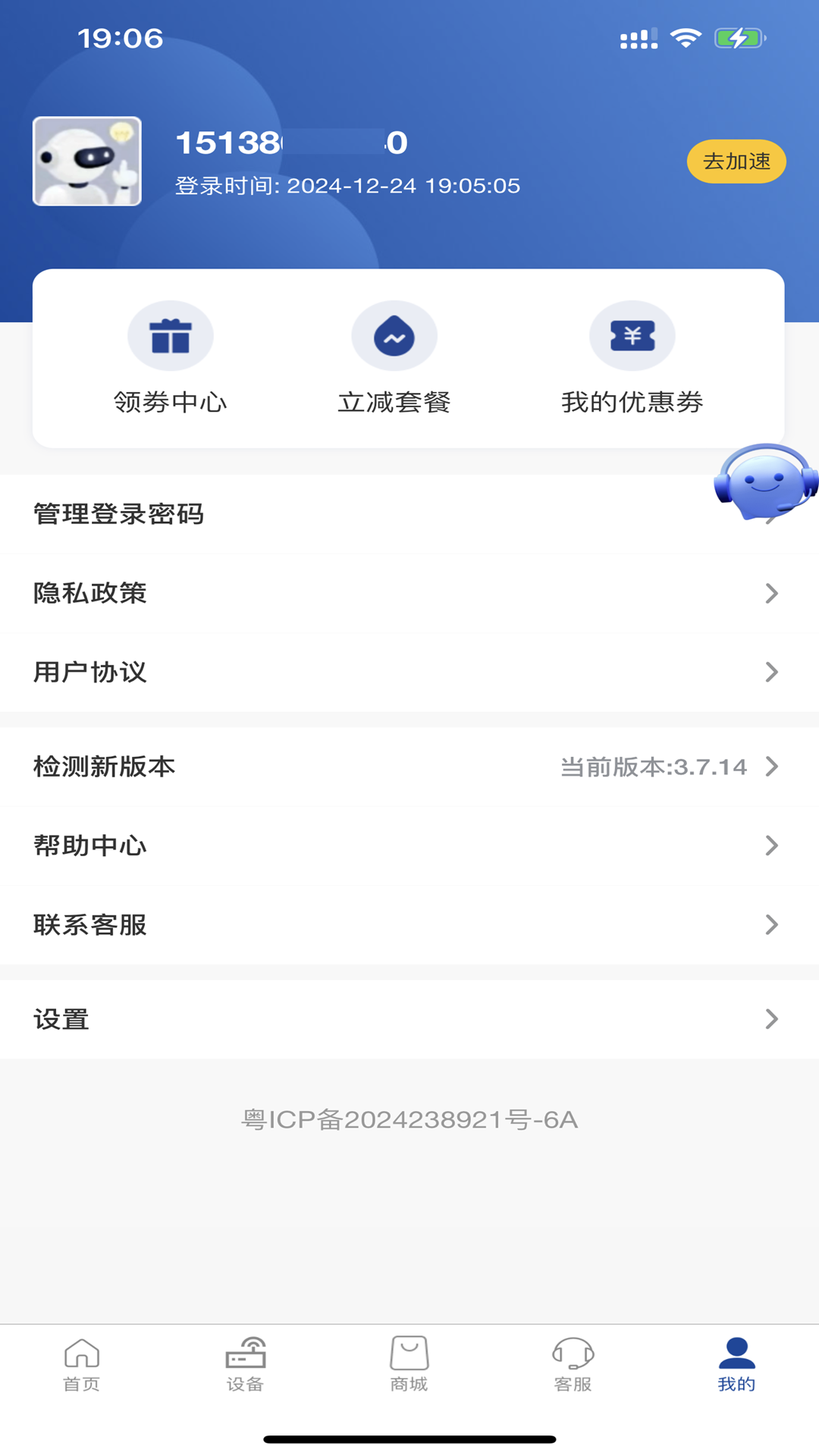819x1456 pixels.
Task: Tap the yellow 去加速 accelerate button
Action: pos(735,161)
